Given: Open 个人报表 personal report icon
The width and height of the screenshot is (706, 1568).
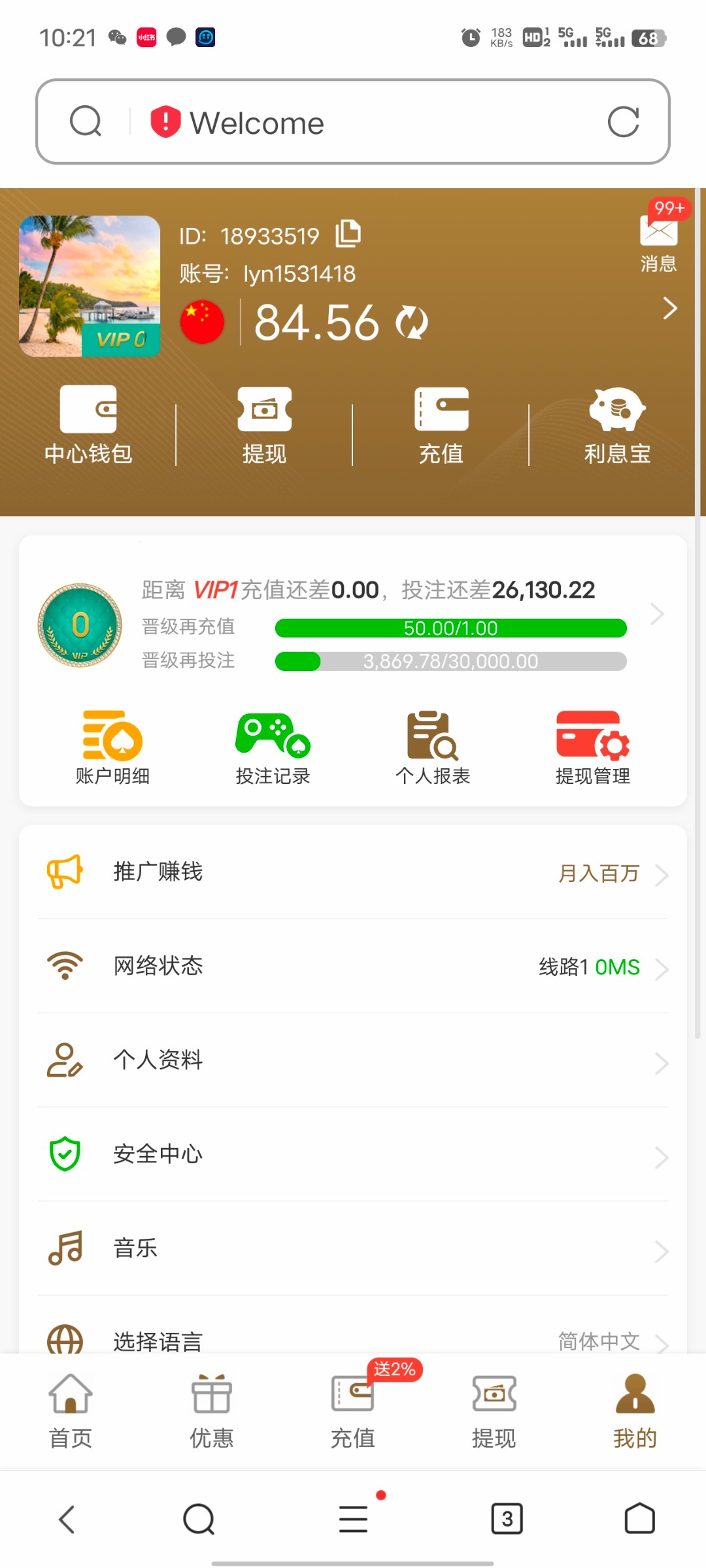Looking at the screenshot, I should point(433,745).
